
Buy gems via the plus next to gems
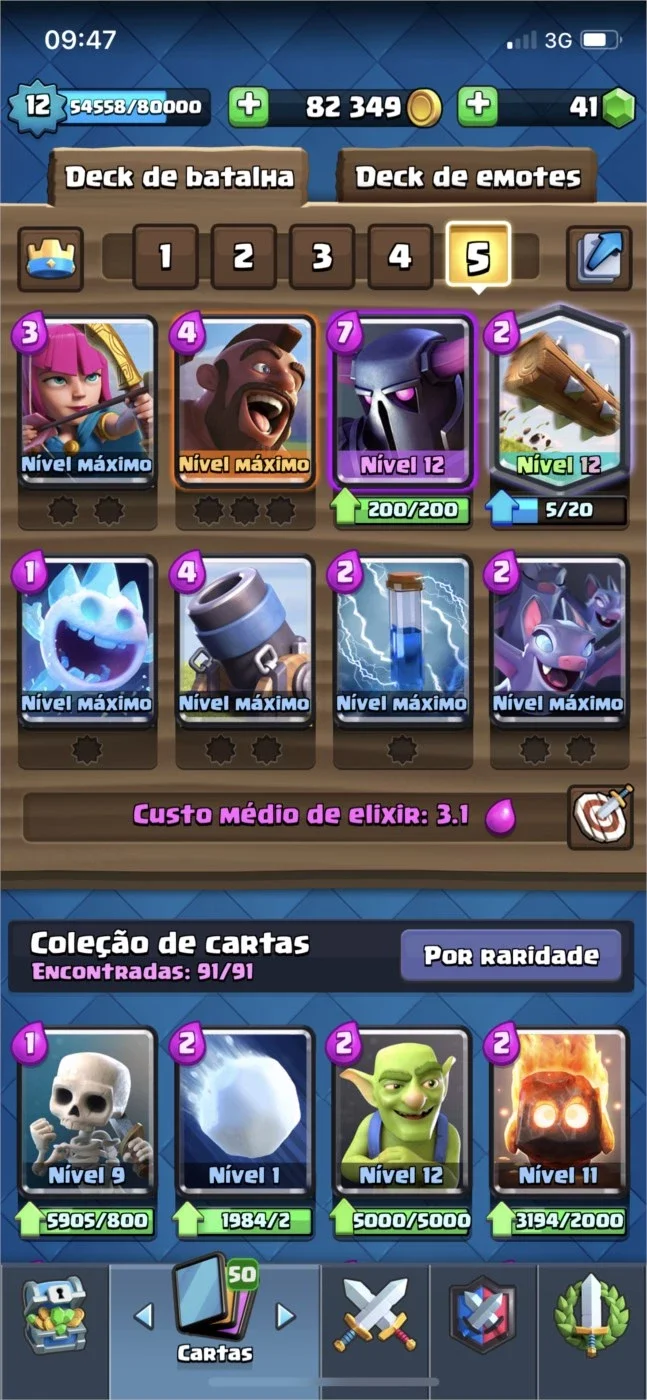pos(479,106)
